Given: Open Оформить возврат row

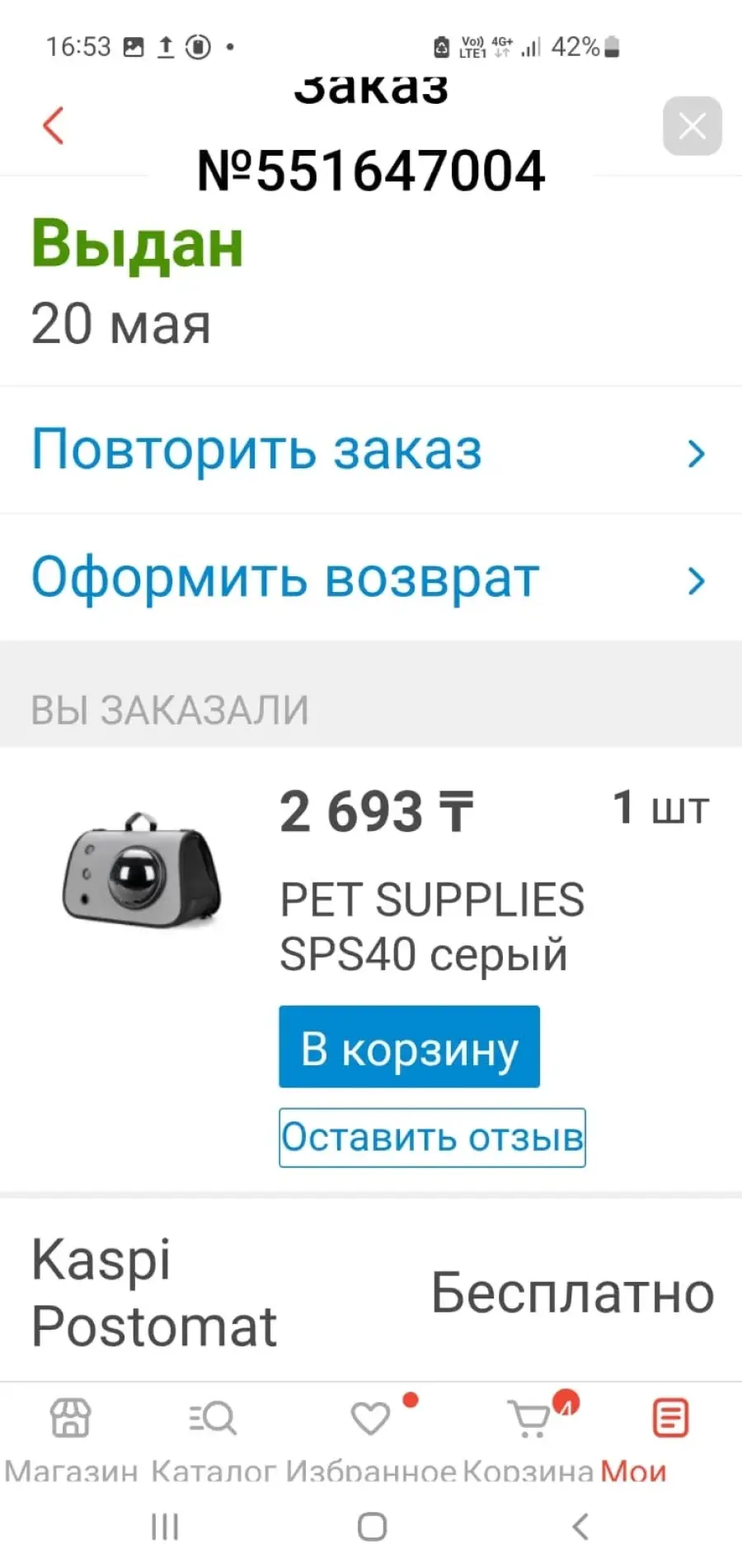Looking at the screenshot, I should (371, 578).
